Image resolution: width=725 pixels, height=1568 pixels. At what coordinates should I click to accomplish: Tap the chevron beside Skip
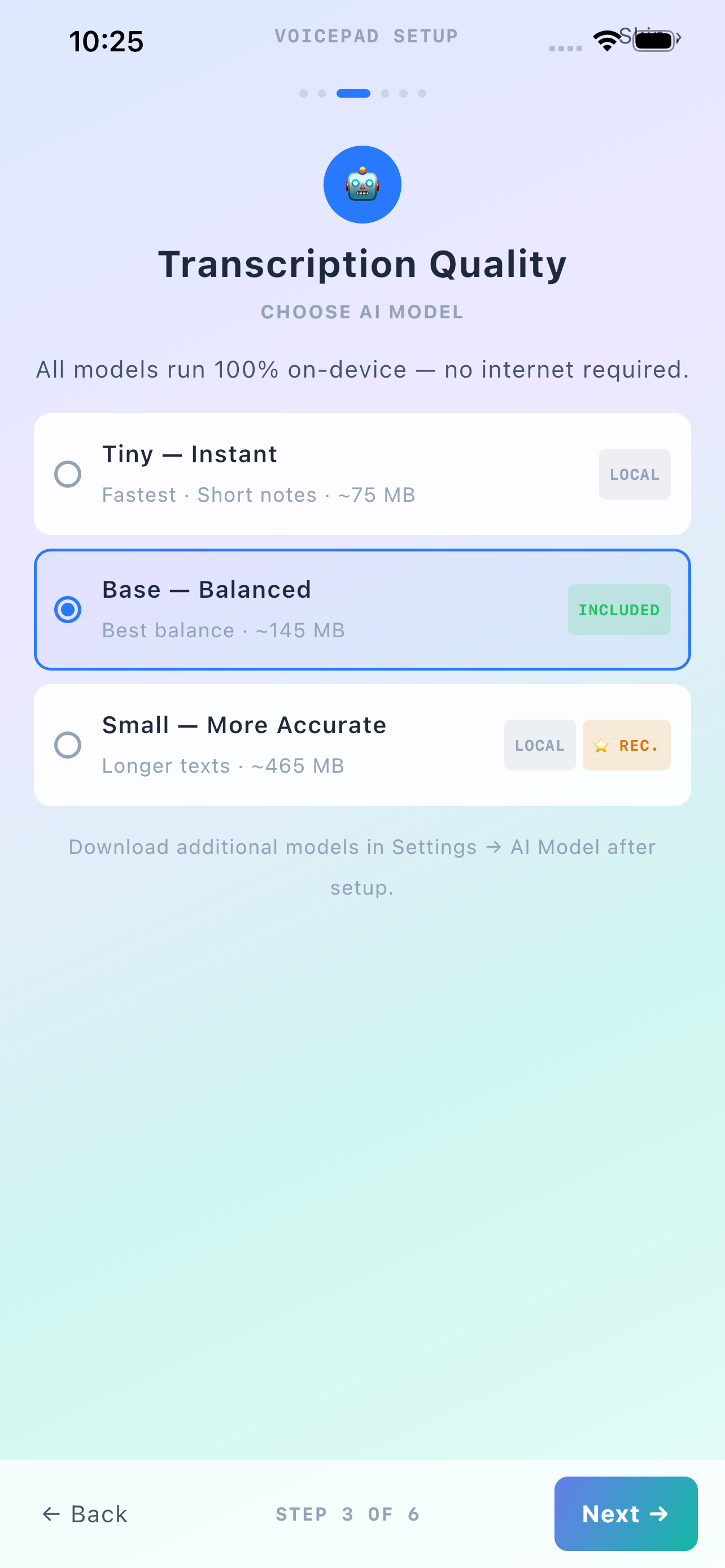[x=677, y=38]
